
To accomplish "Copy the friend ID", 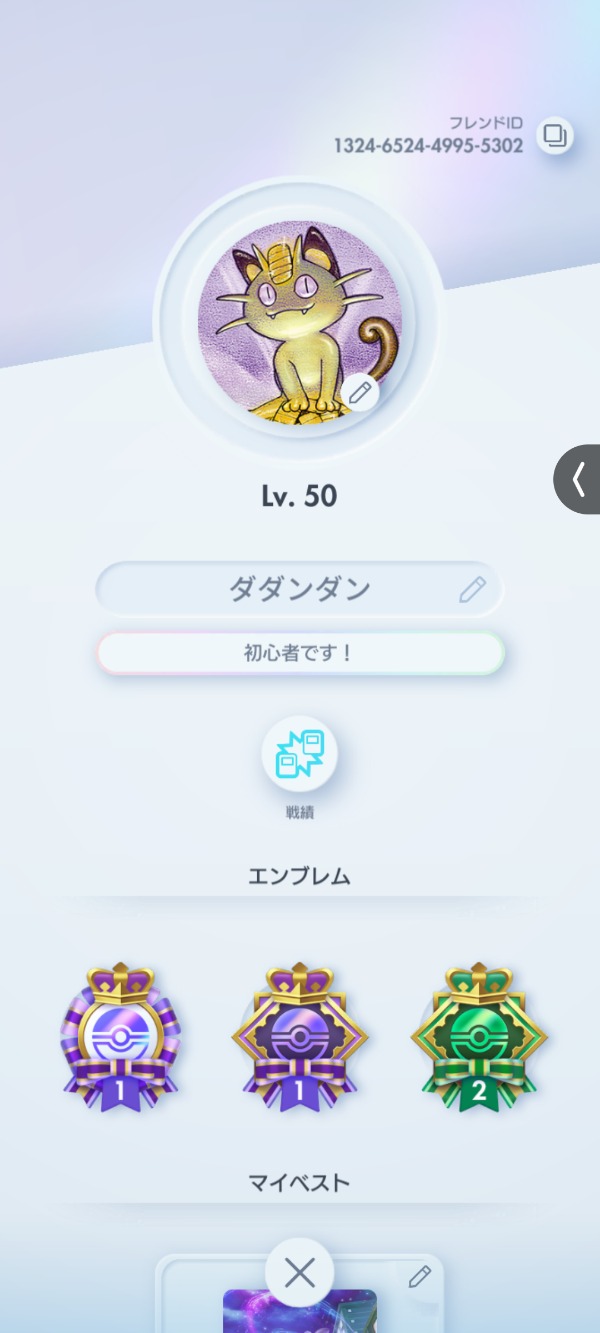I will 554,135.
